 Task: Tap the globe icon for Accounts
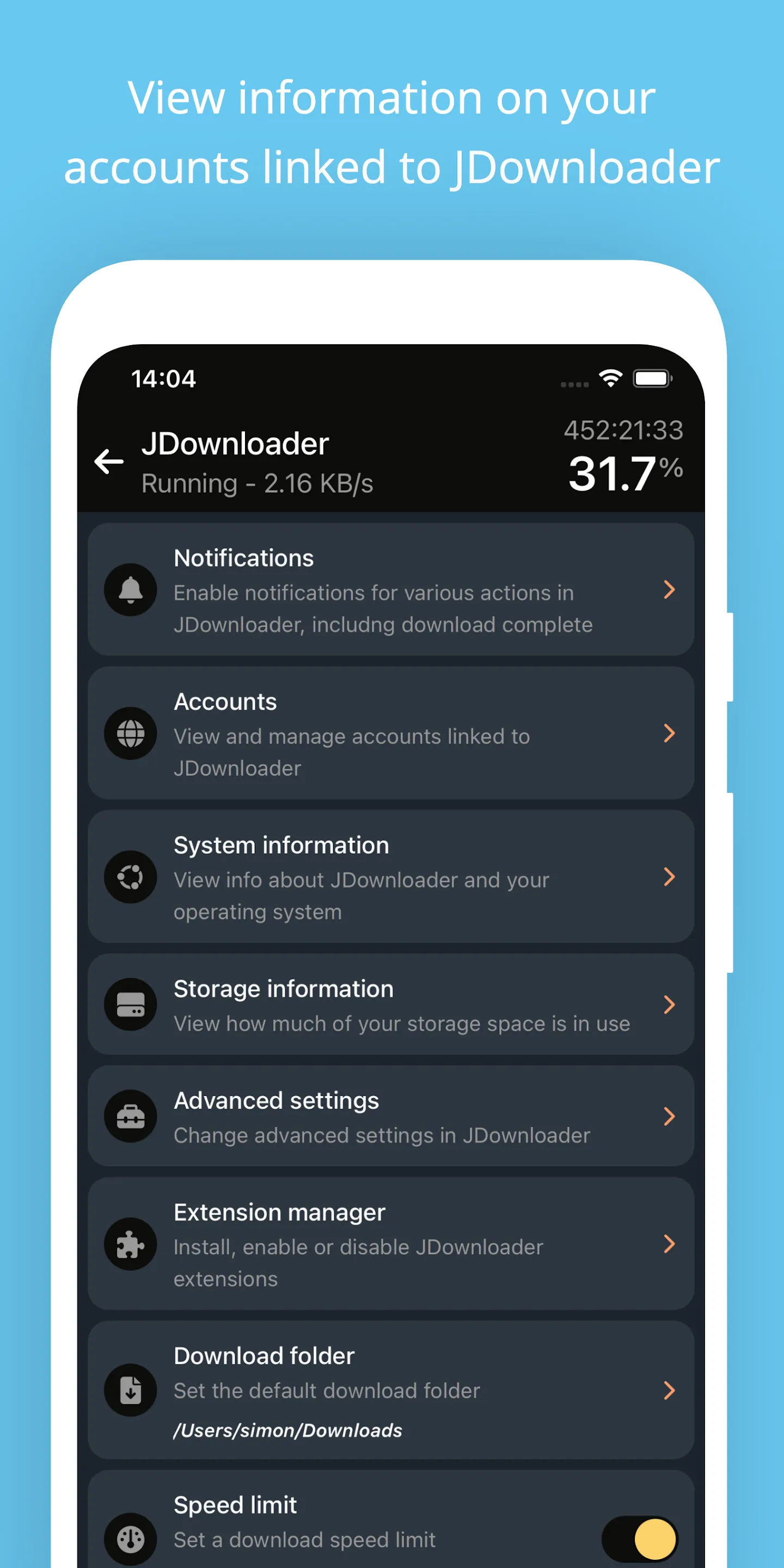(130, 733)
